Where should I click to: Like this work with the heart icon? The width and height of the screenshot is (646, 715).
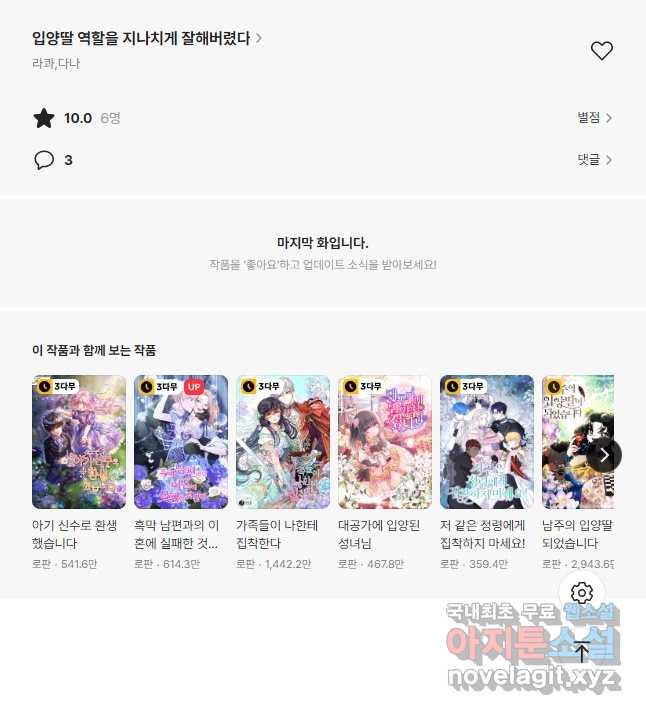pos(601,51)
